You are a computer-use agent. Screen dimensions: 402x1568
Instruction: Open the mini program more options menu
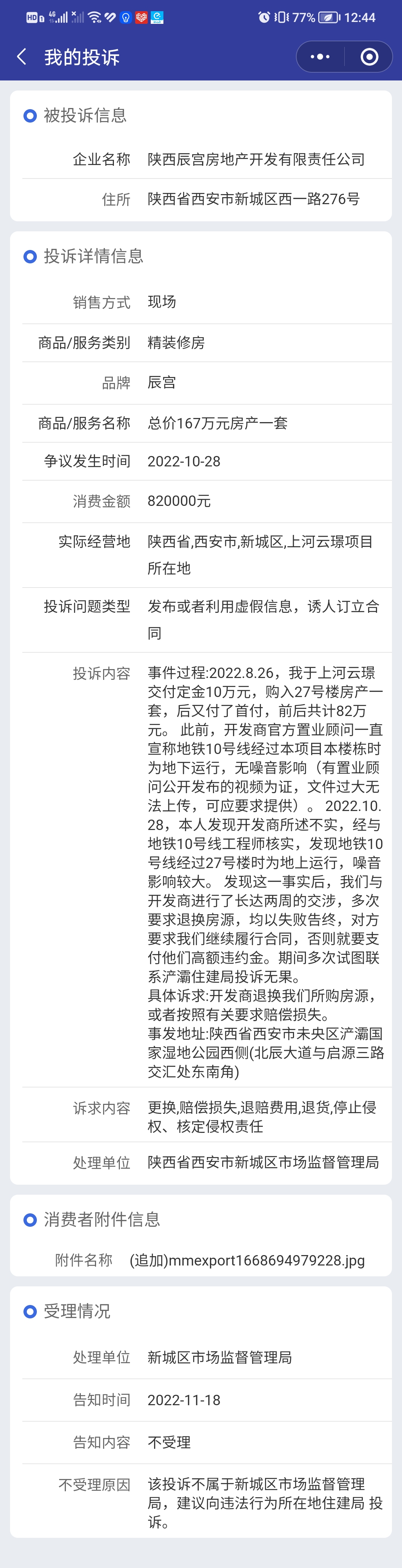point(320,57)
